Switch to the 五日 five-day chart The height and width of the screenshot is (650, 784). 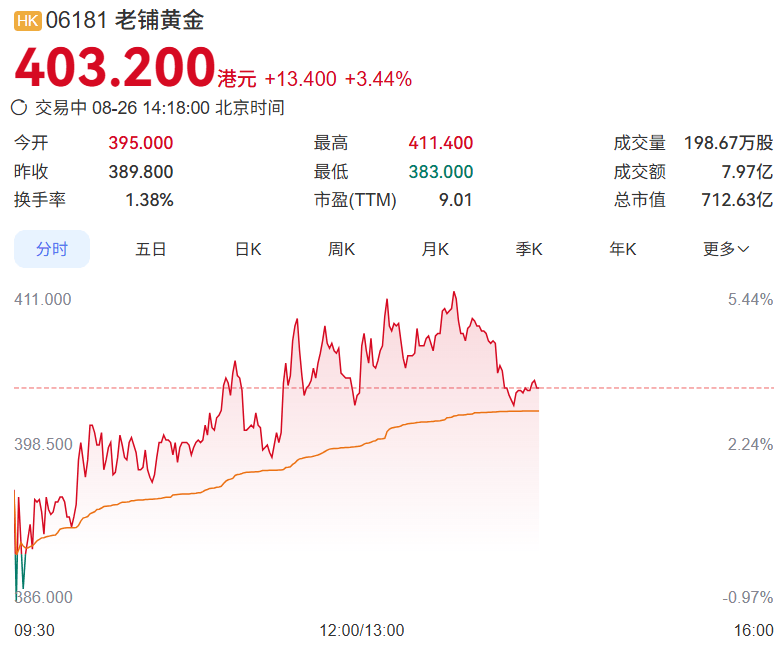(150, 249)
